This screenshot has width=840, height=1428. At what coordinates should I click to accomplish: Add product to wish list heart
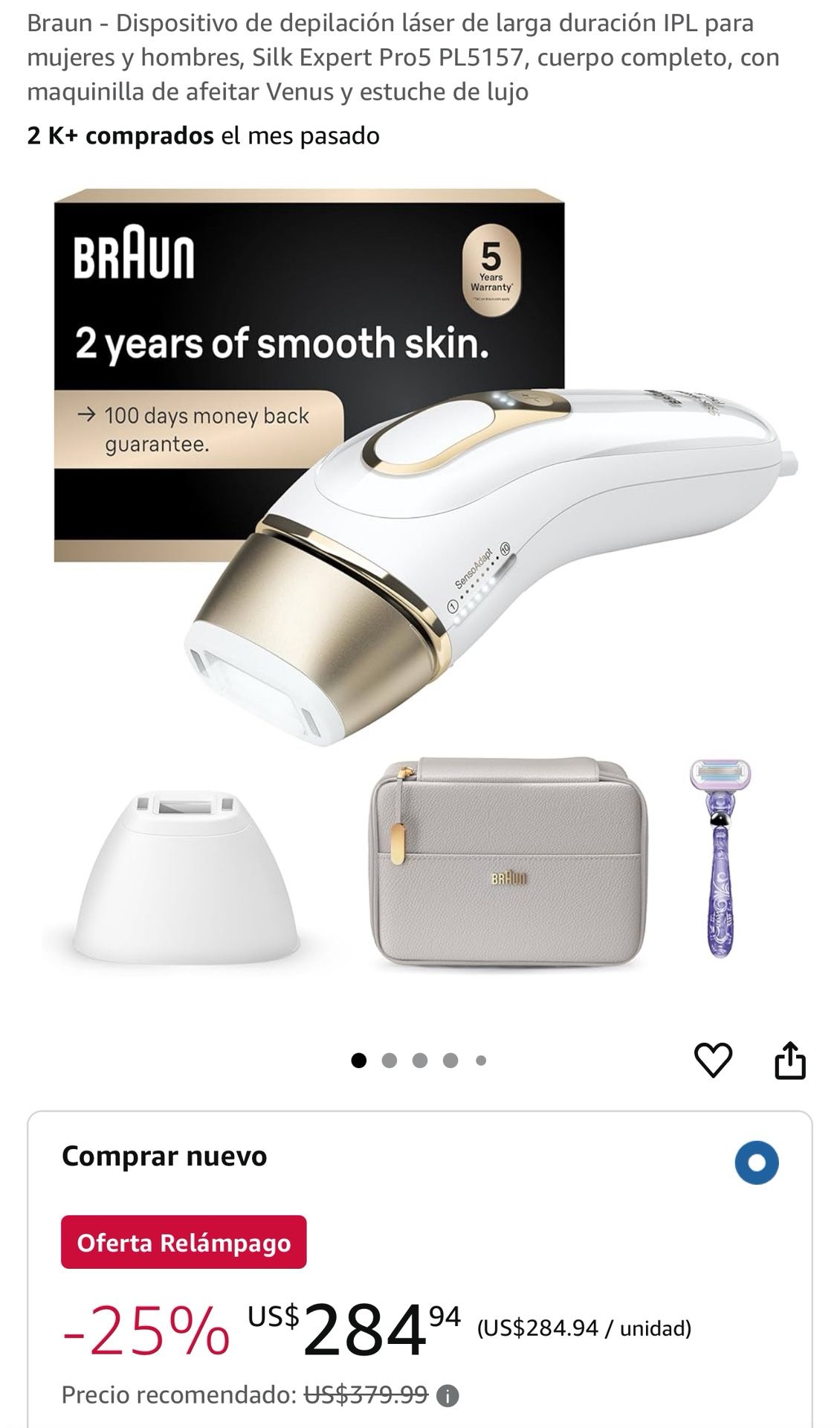(713, 1060)
